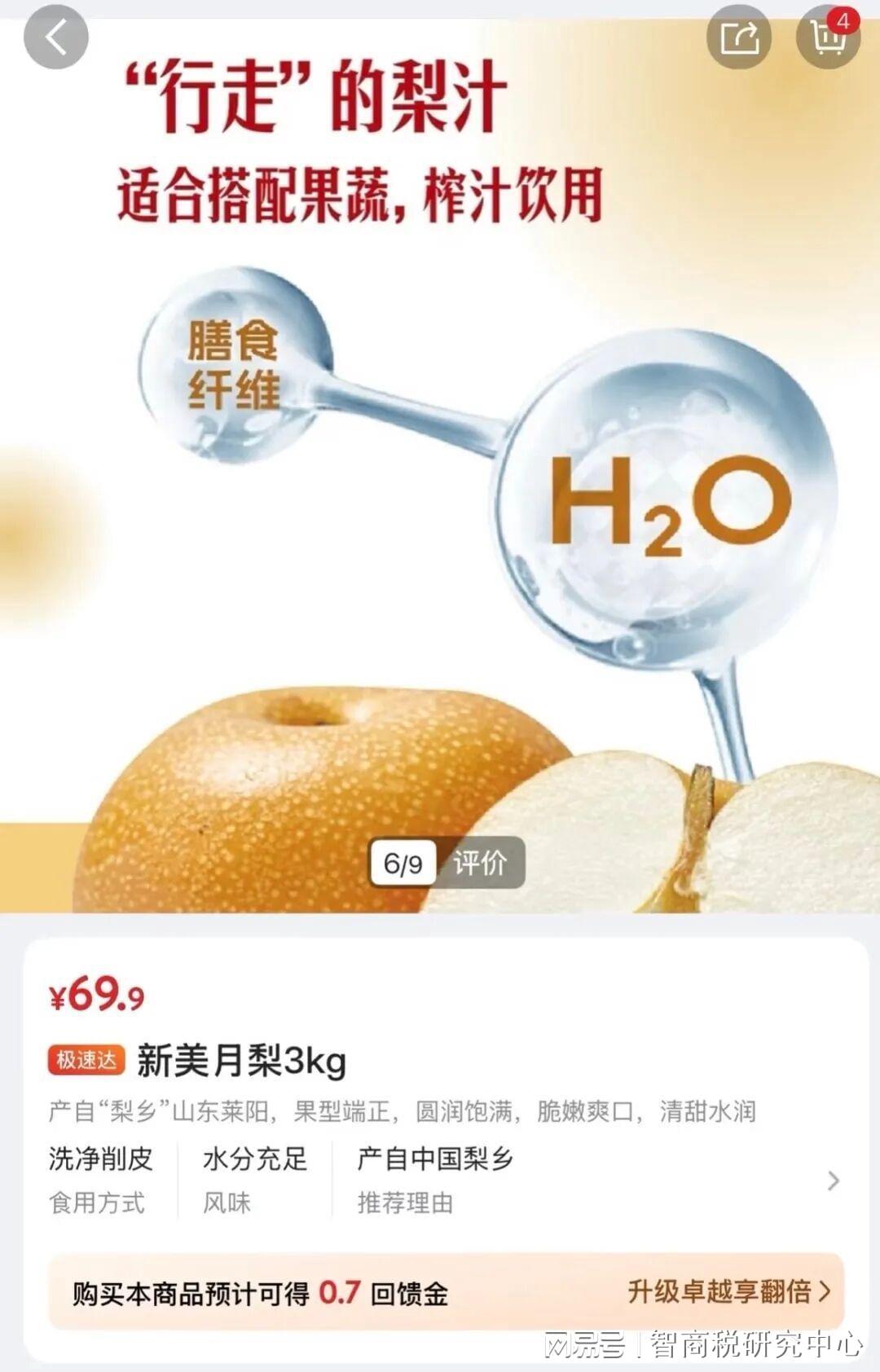Tap 升级卓越享翻倍 link
This screenshot has height=1372, width=880.
click(x=728, y=1291)
